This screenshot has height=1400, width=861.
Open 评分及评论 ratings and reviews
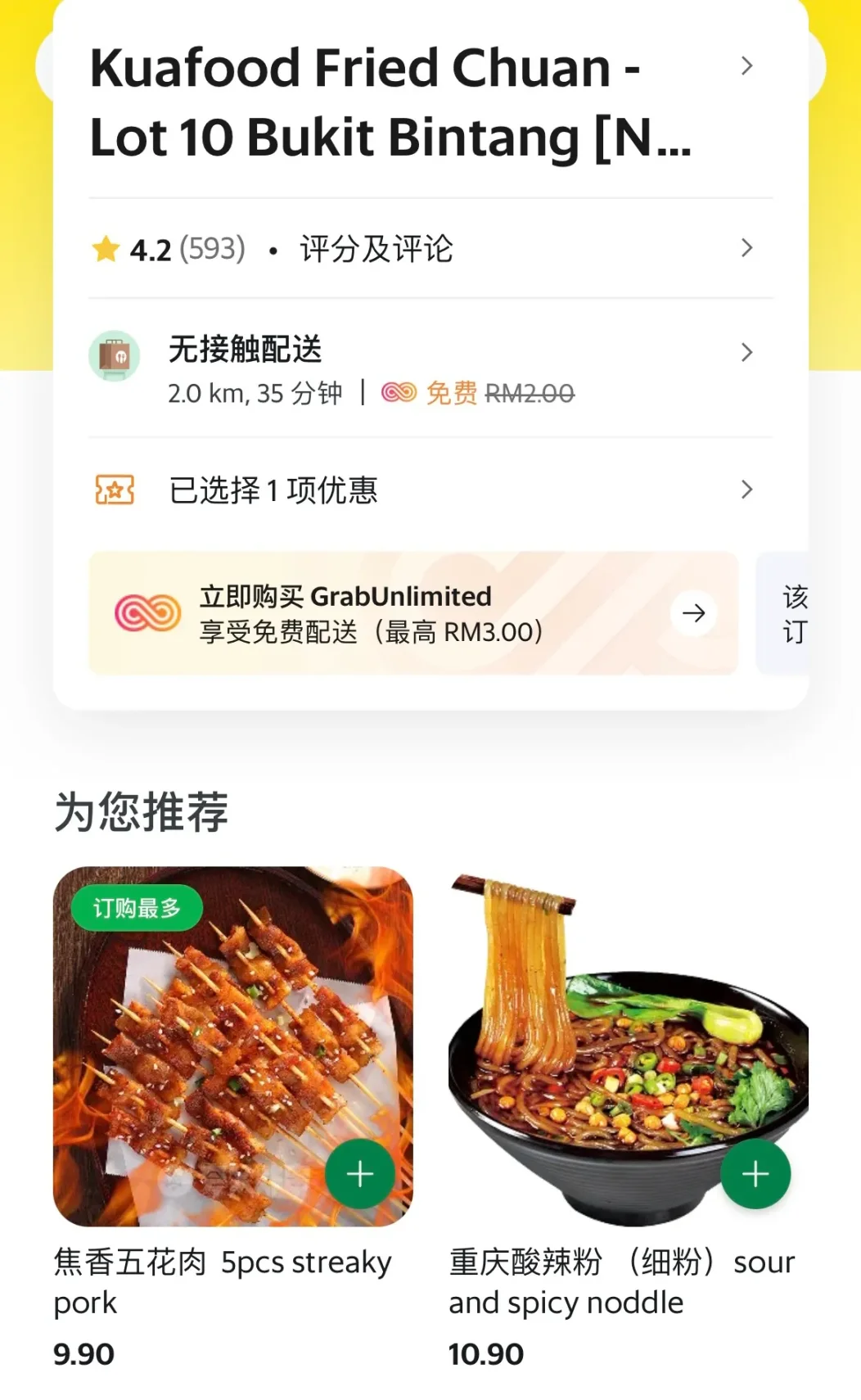click(x=376, y=249)
